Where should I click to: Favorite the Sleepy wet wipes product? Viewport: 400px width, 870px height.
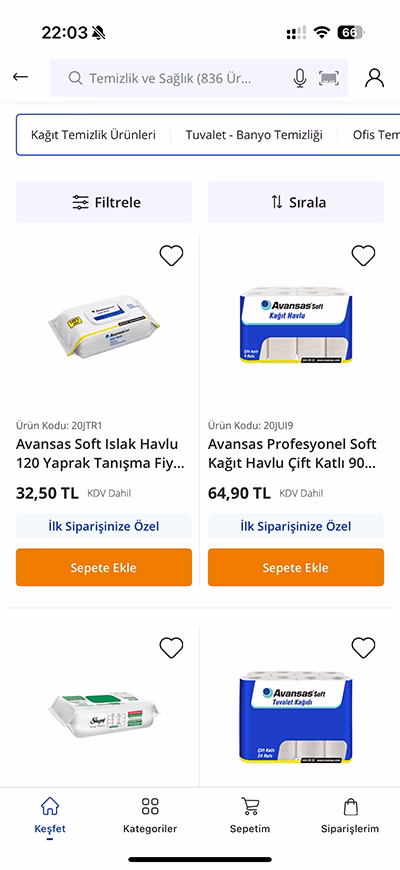point(171,648)
